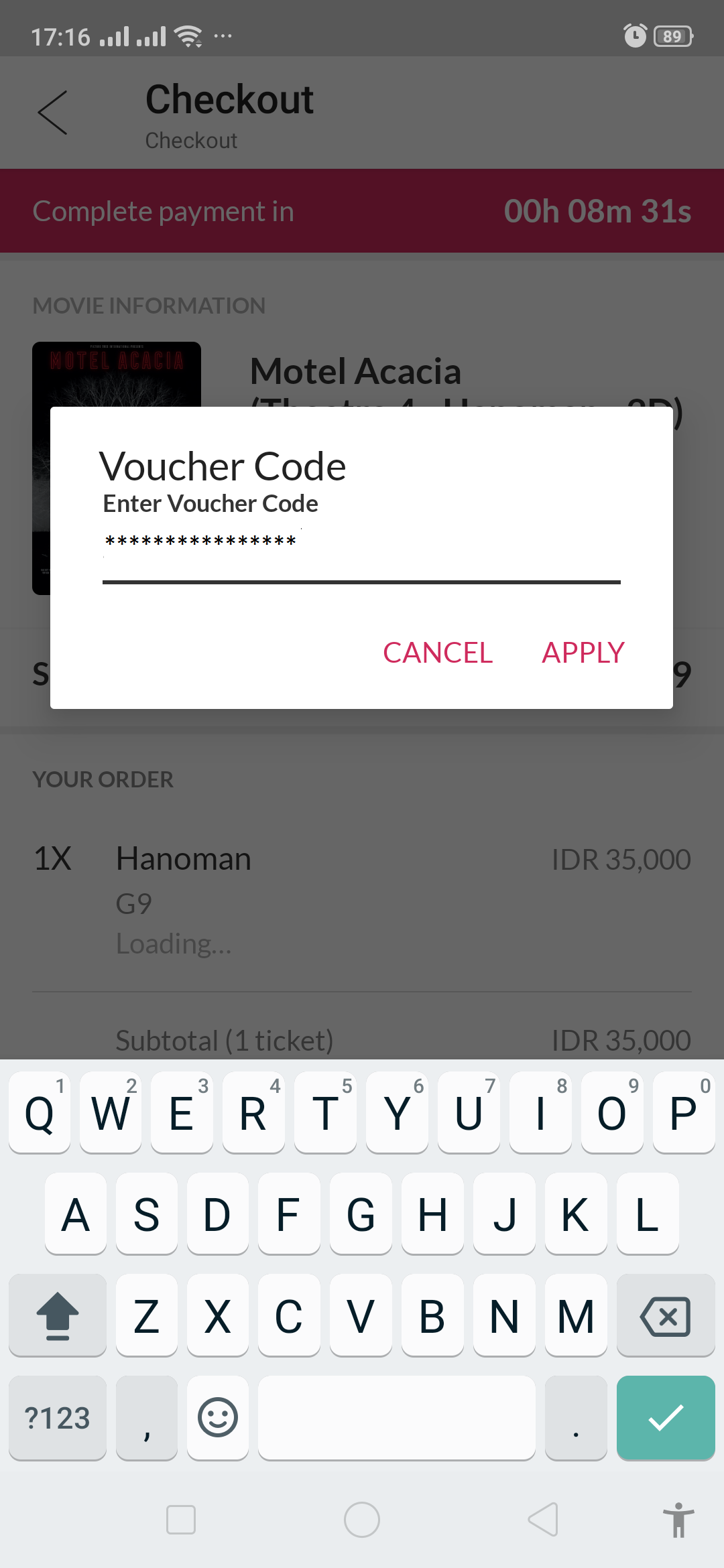Tap APPLY to submit the voucher code
The width and height of the screenshot is (724, 1568).
[x=583, y=653]
